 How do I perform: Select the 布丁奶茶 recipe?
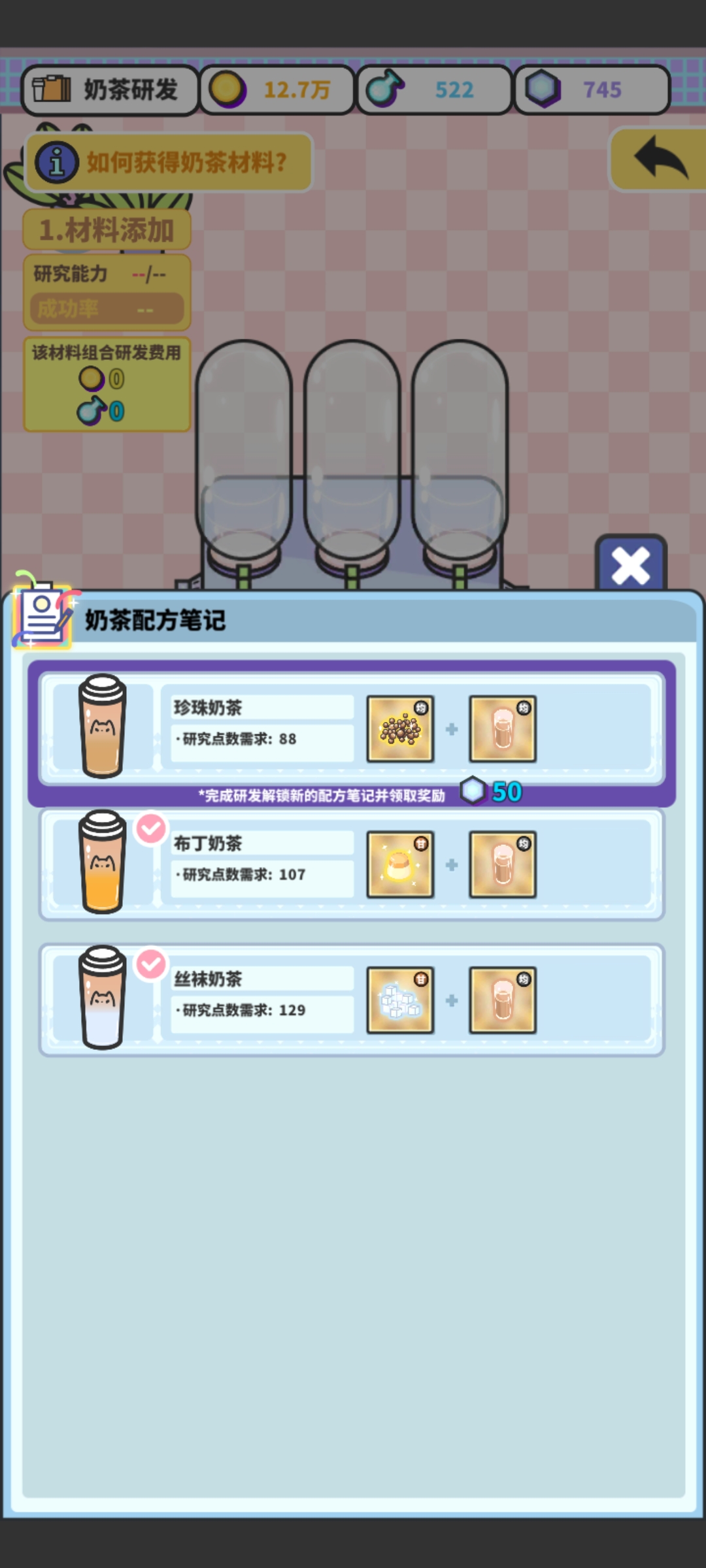pos(352,864)
